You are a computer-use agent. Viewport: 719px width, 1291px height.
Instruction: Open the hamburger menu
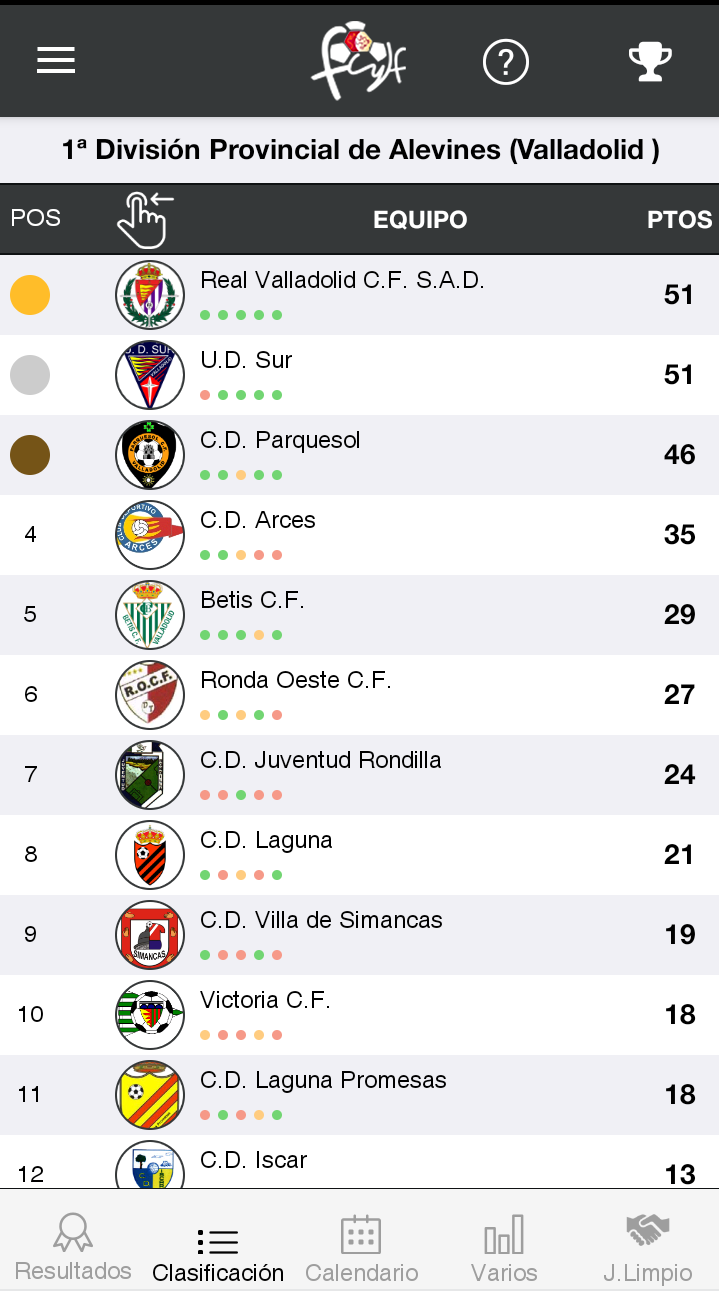click(x=56, y=61)
